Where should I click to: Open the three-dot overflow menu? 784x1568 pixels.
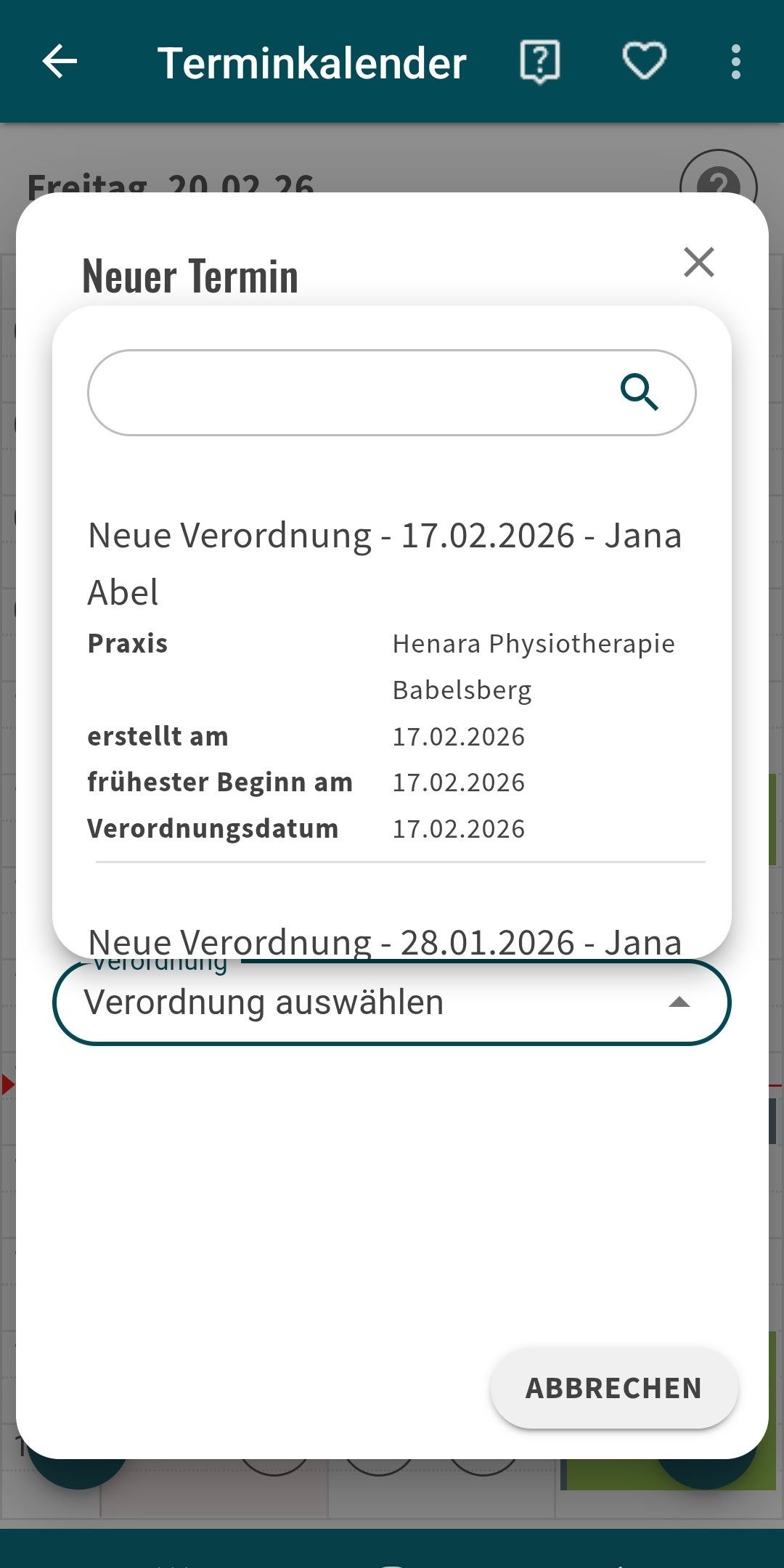point(736,62)
